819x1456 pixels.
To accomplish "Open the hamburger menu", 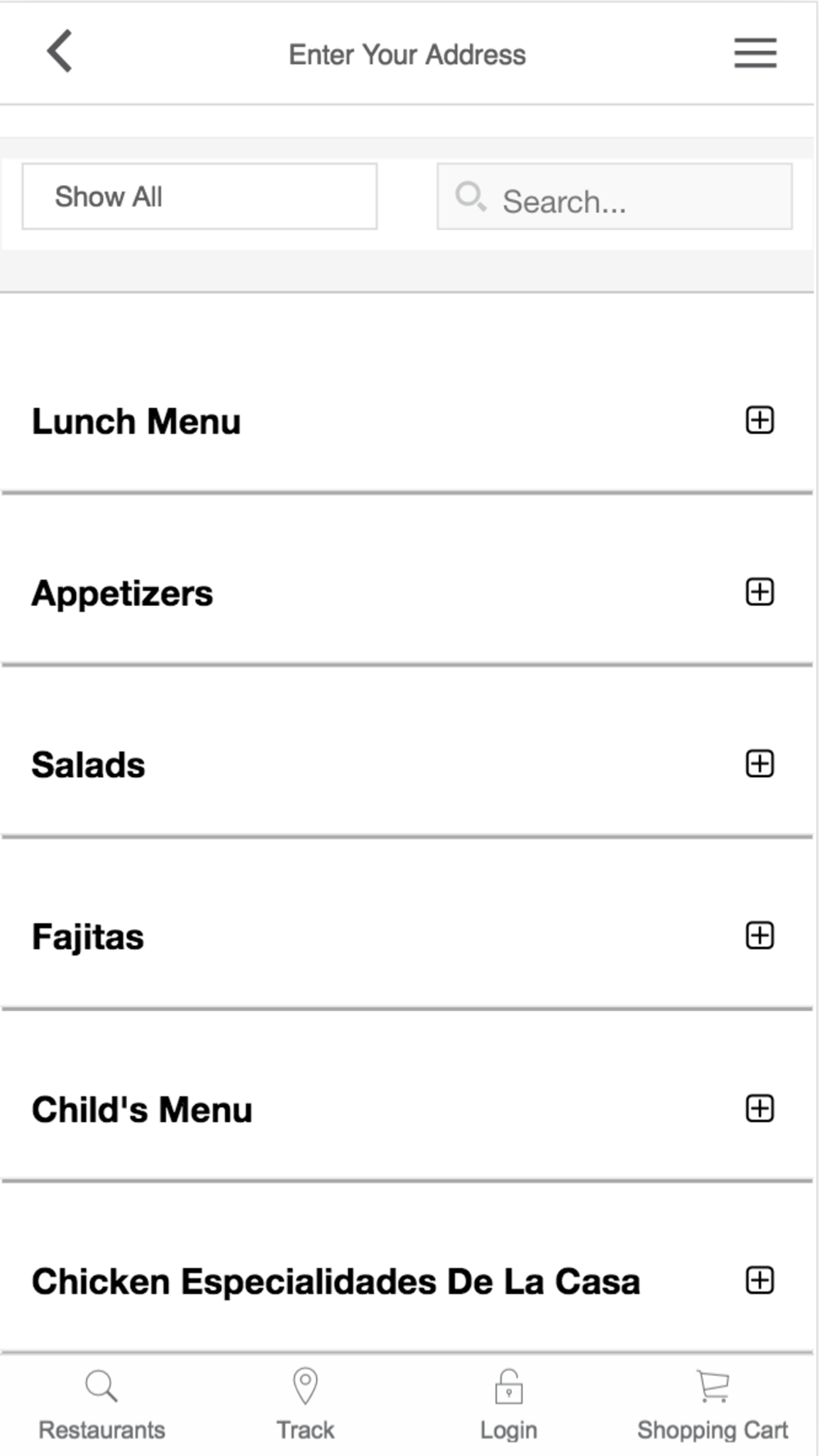I will pyautogui.click(x=755, y=53).
